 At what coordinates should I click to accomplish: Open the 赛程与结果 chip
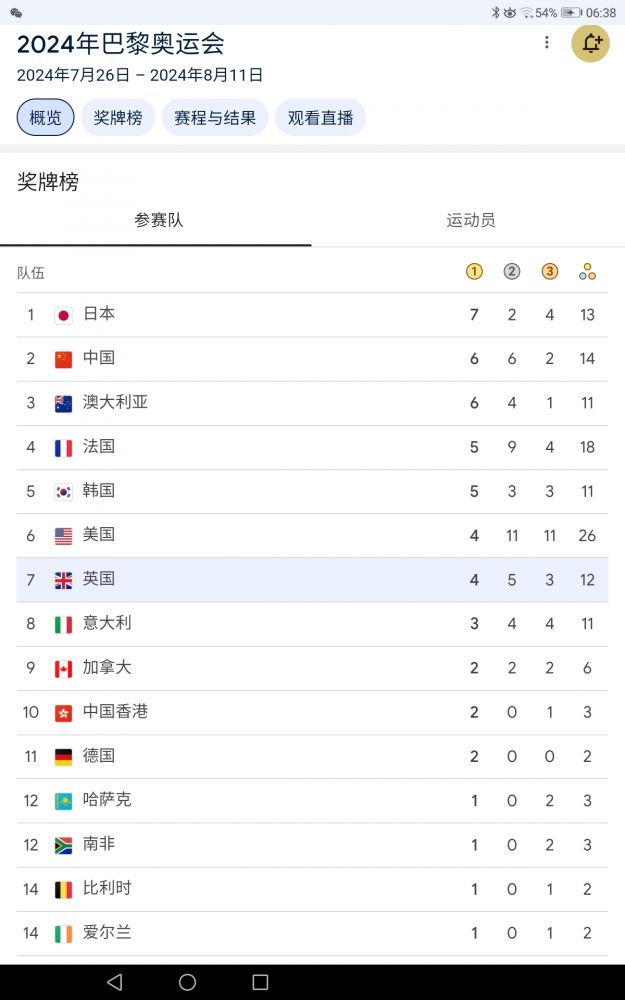(x=215, y=118)
